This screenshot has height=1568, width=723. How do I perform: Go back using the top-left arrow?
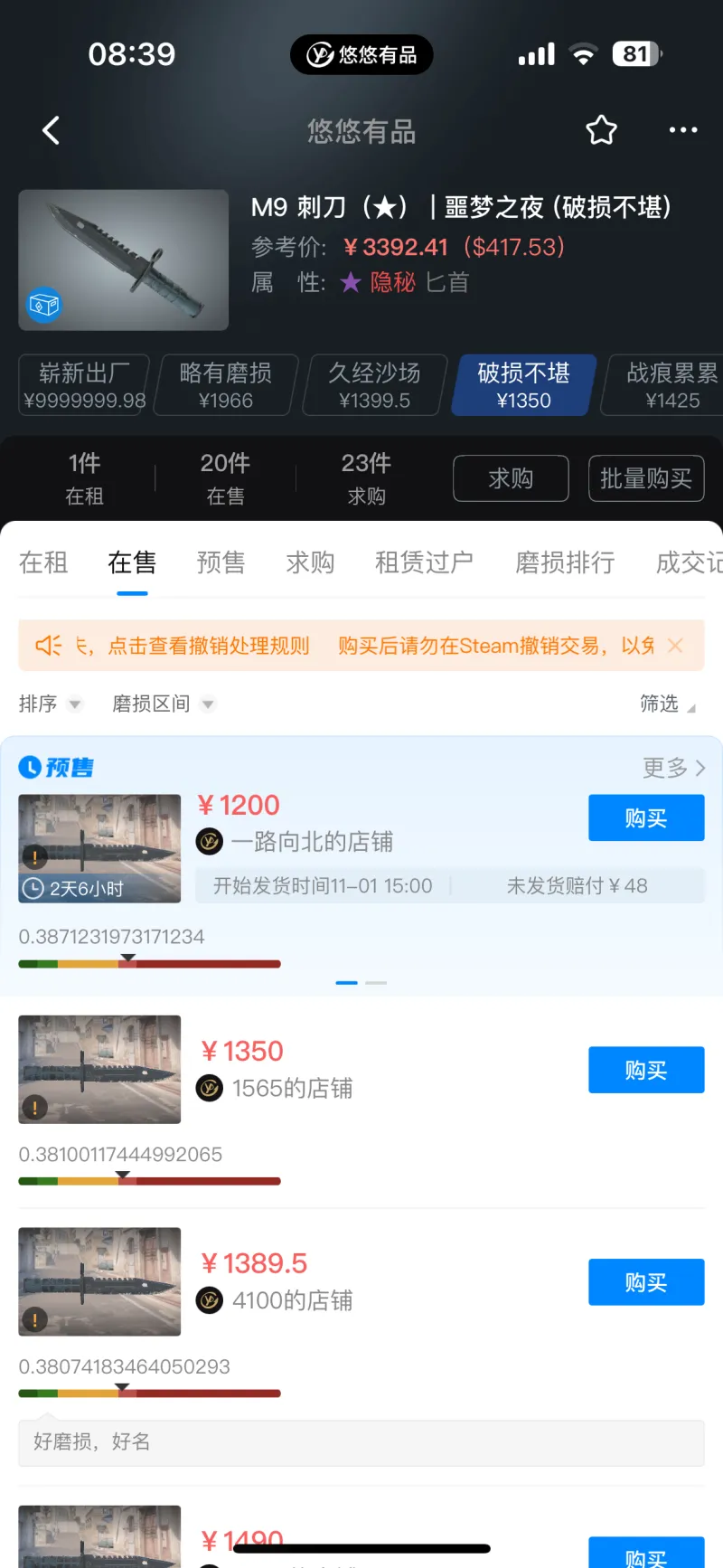(52, 131)
